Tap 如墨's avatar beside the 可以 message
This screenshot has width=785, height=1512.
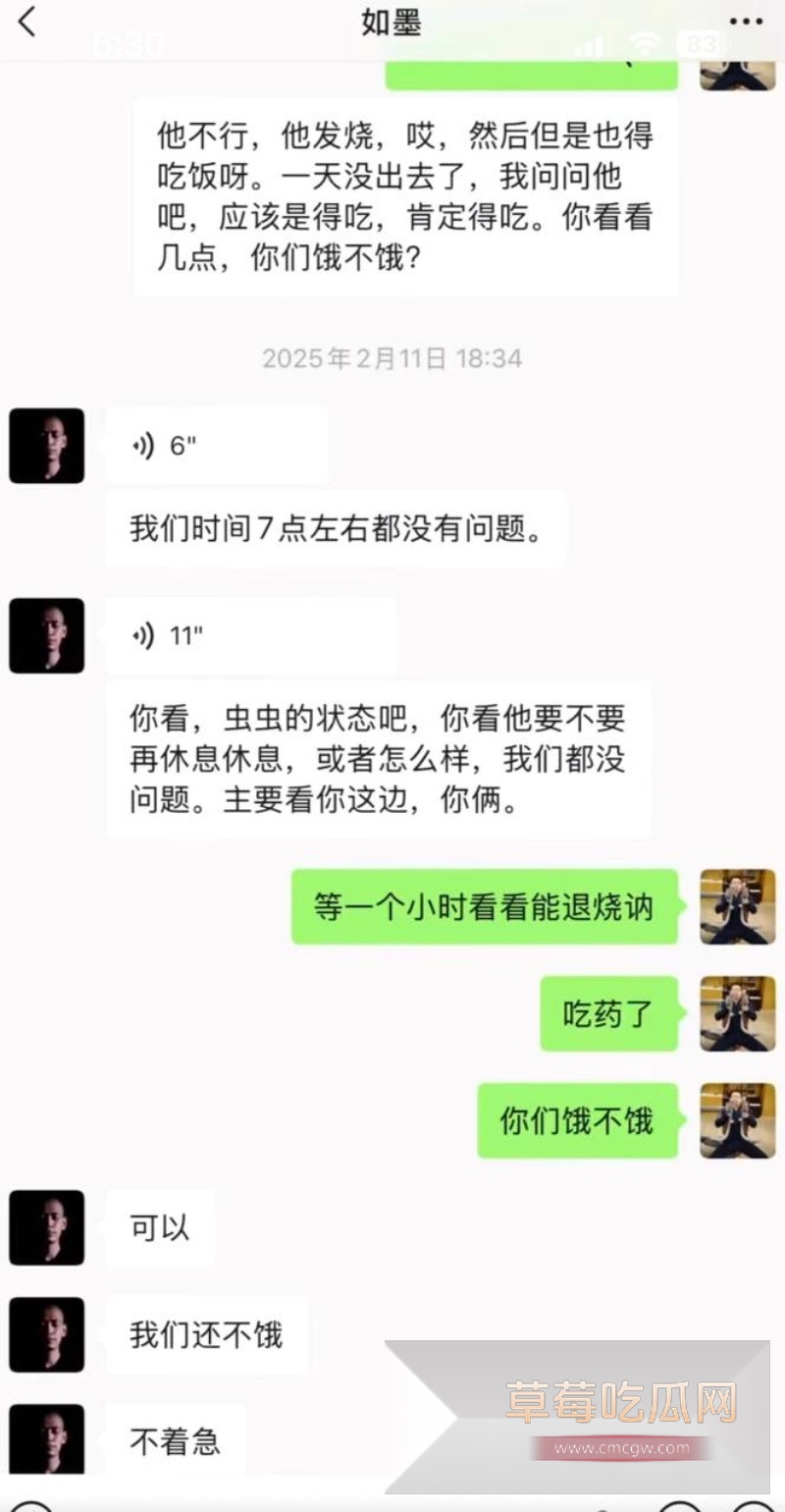tap(46, 1226)
